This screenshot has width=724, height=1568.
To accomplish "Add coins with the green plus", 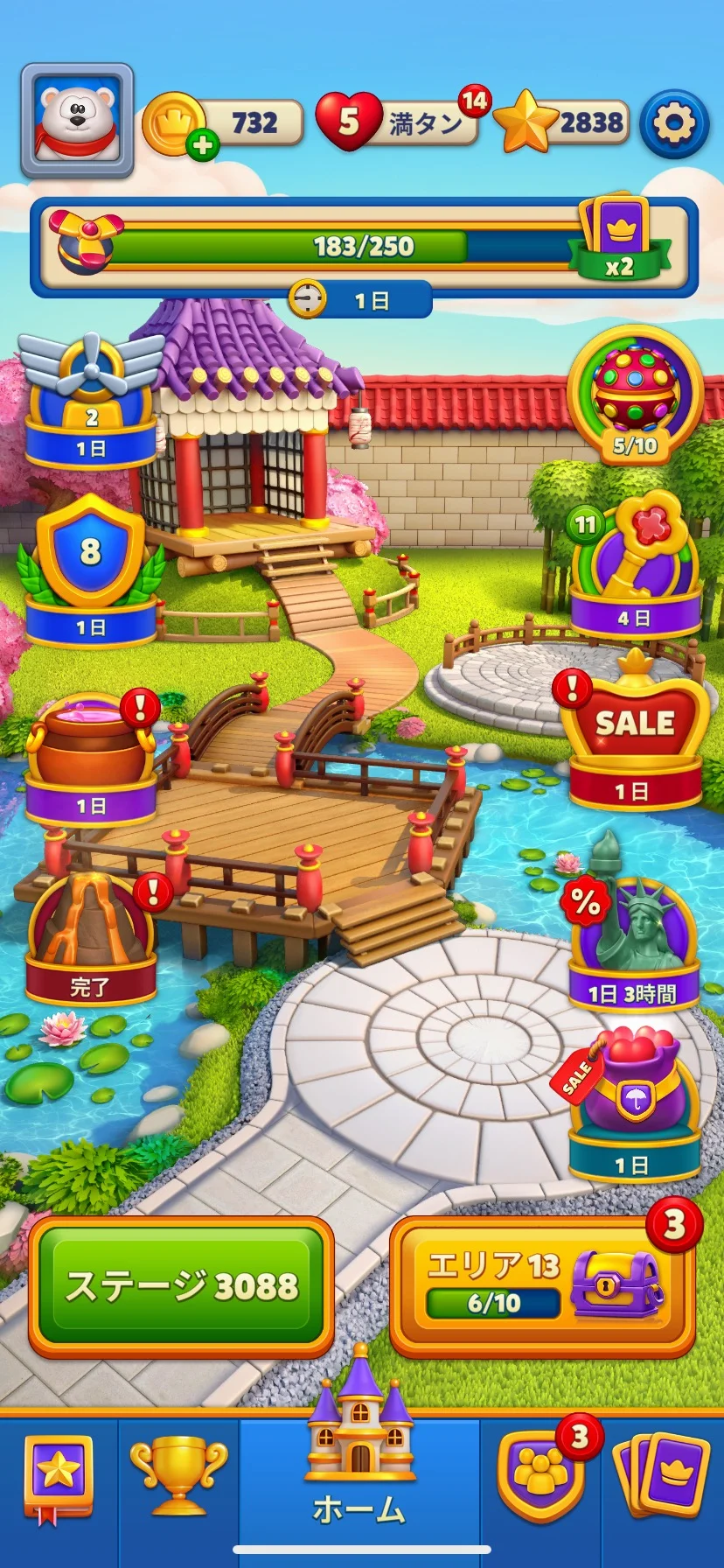I will click(x=203, y=144).
